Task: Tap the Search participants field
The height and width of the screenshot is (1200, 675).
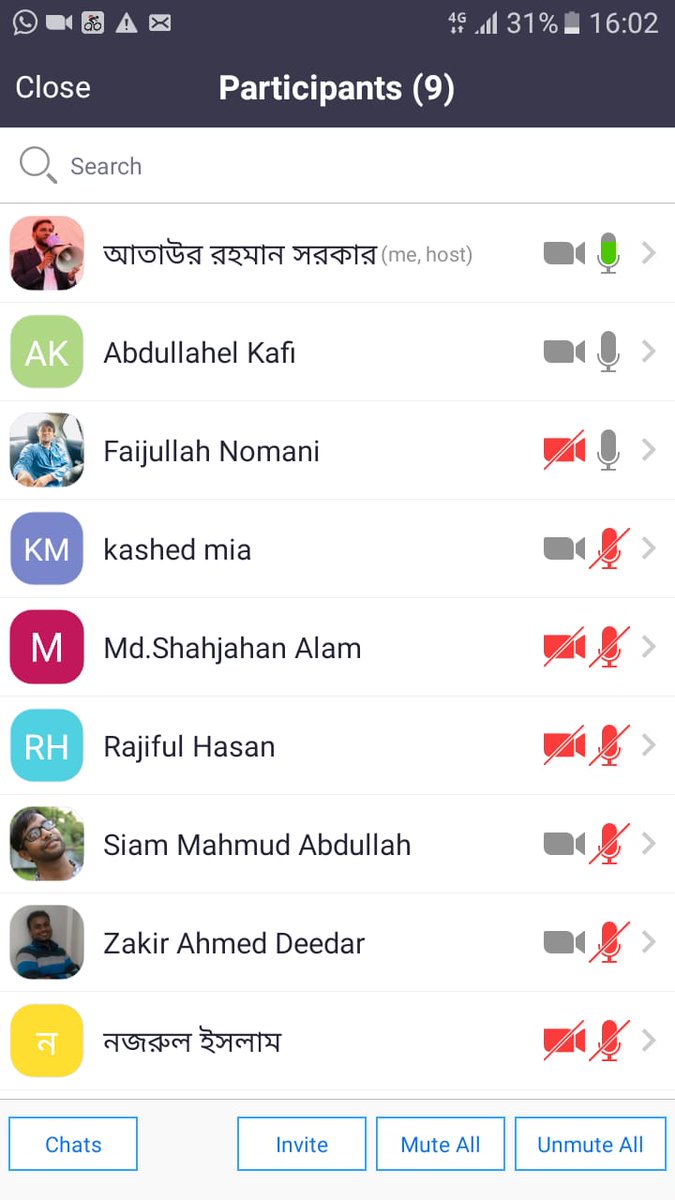Action: coord(337,166)
